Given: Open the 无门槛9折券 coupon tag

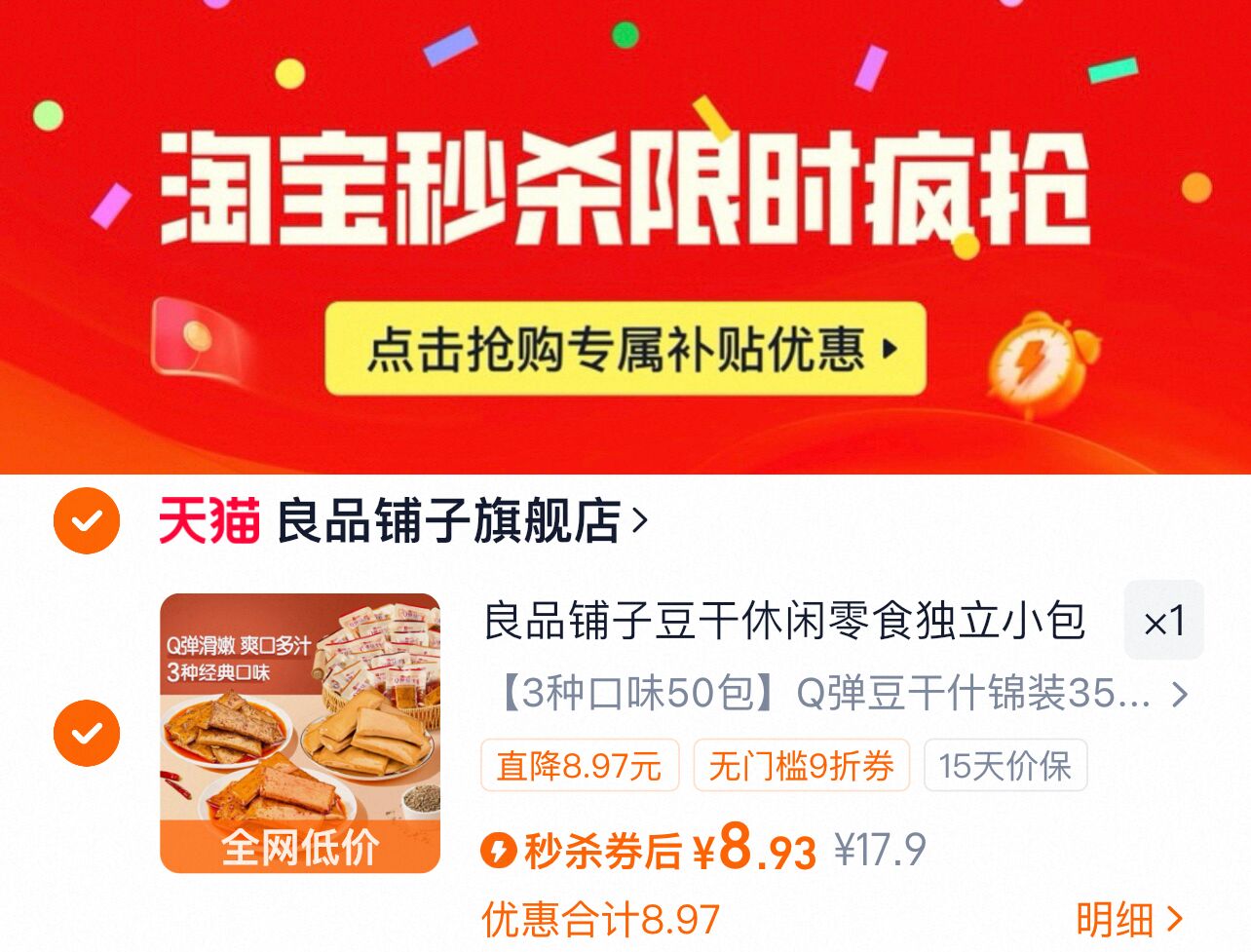Looking at the screenshot, I should [801, 766].
